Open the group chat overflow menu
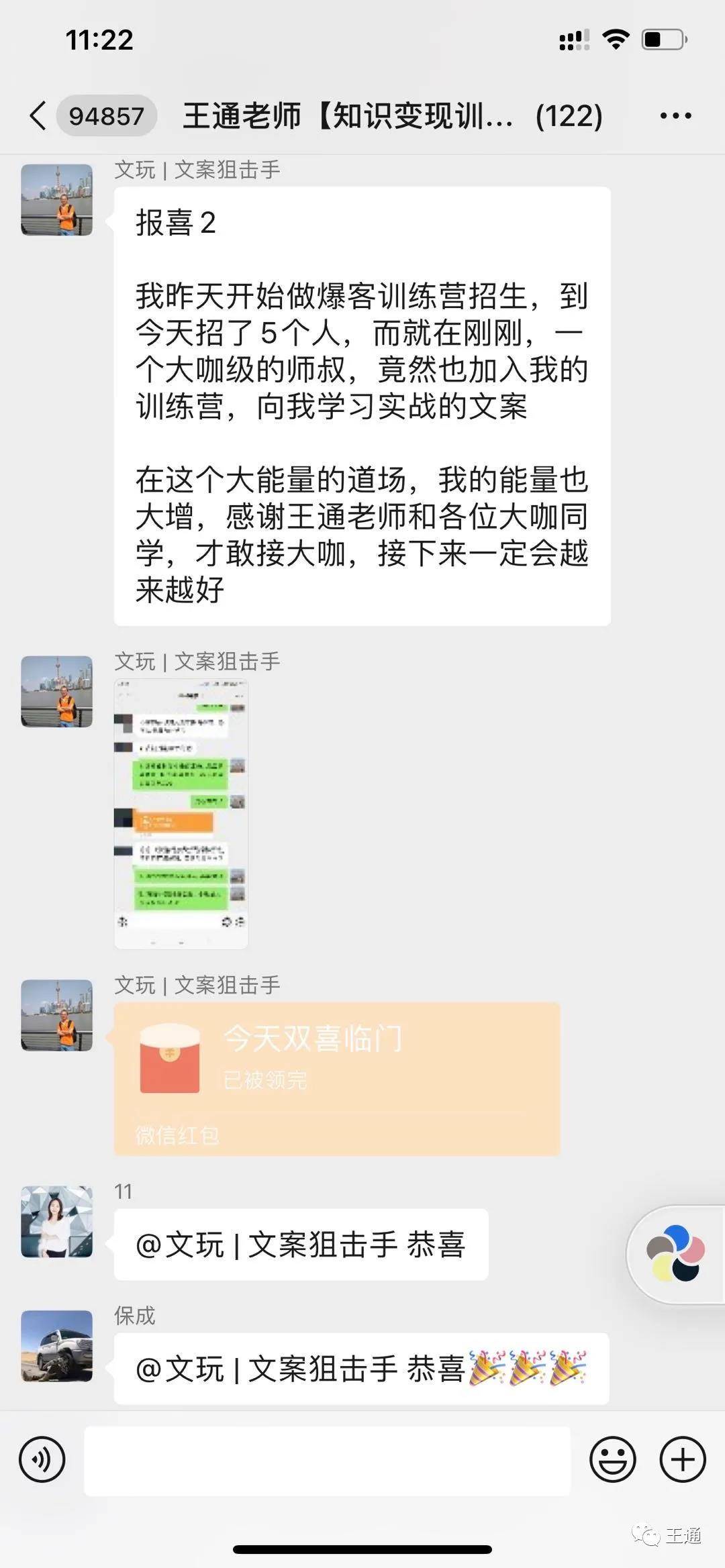 click(675, 116)
